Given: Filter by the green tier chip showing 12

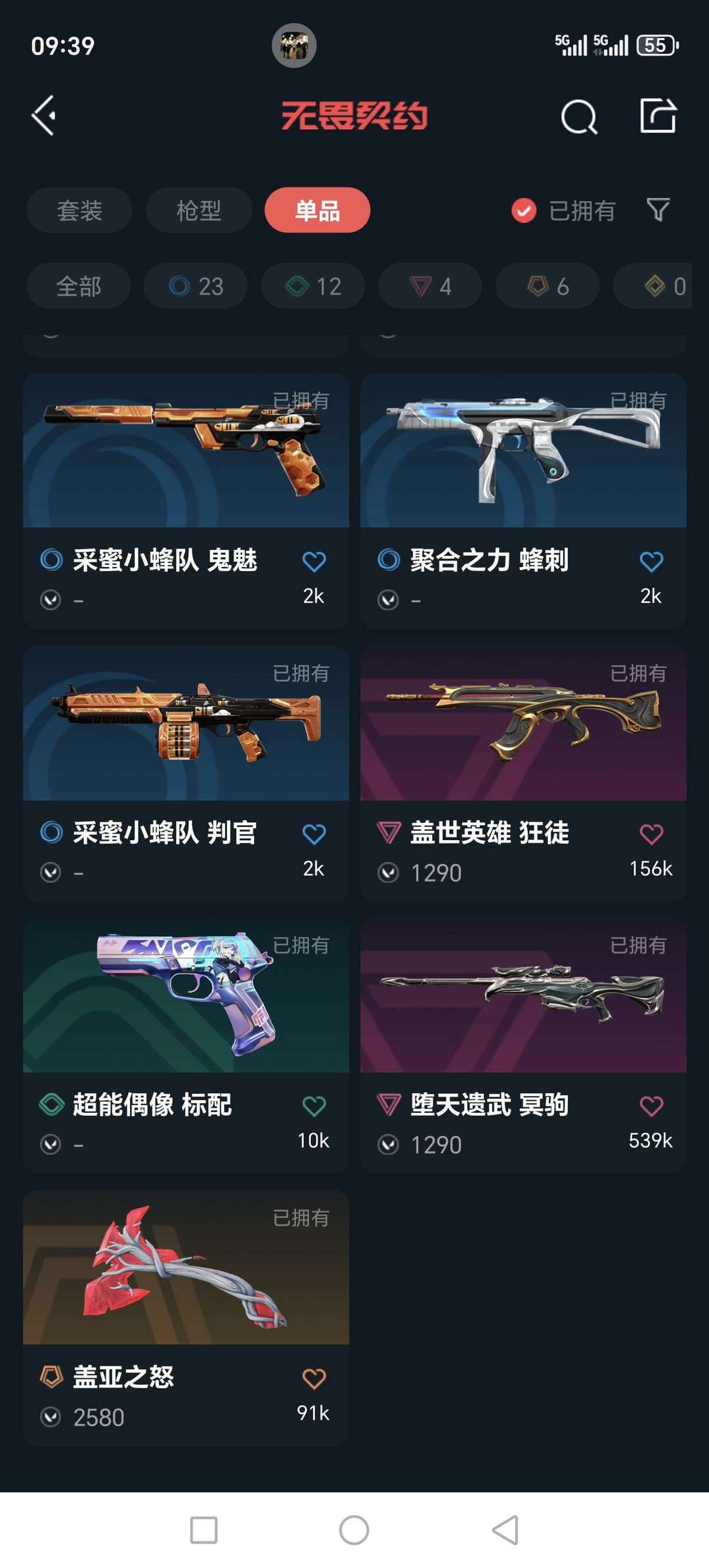Looking at the screenshot, I should 313,286.
